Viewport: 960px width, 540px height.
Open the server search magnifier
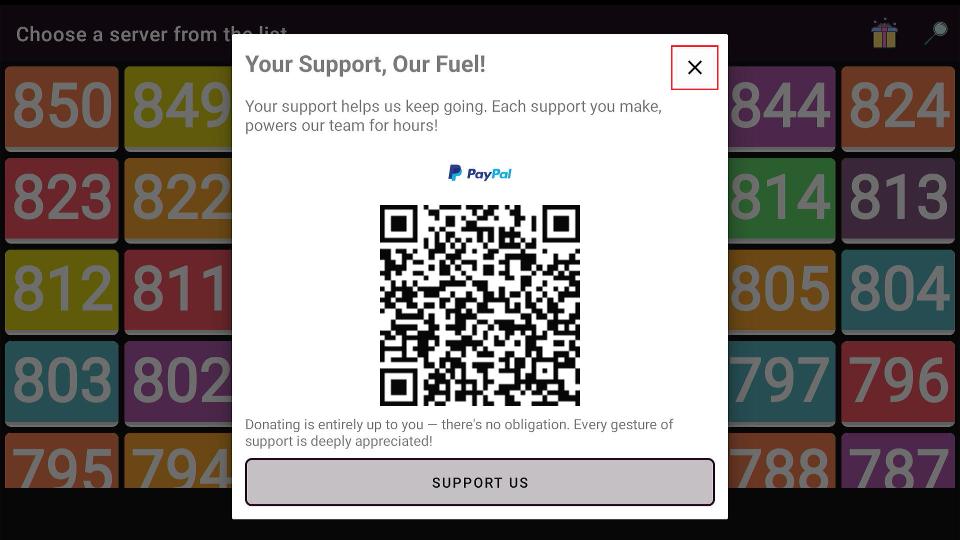(x=936, y=33)
